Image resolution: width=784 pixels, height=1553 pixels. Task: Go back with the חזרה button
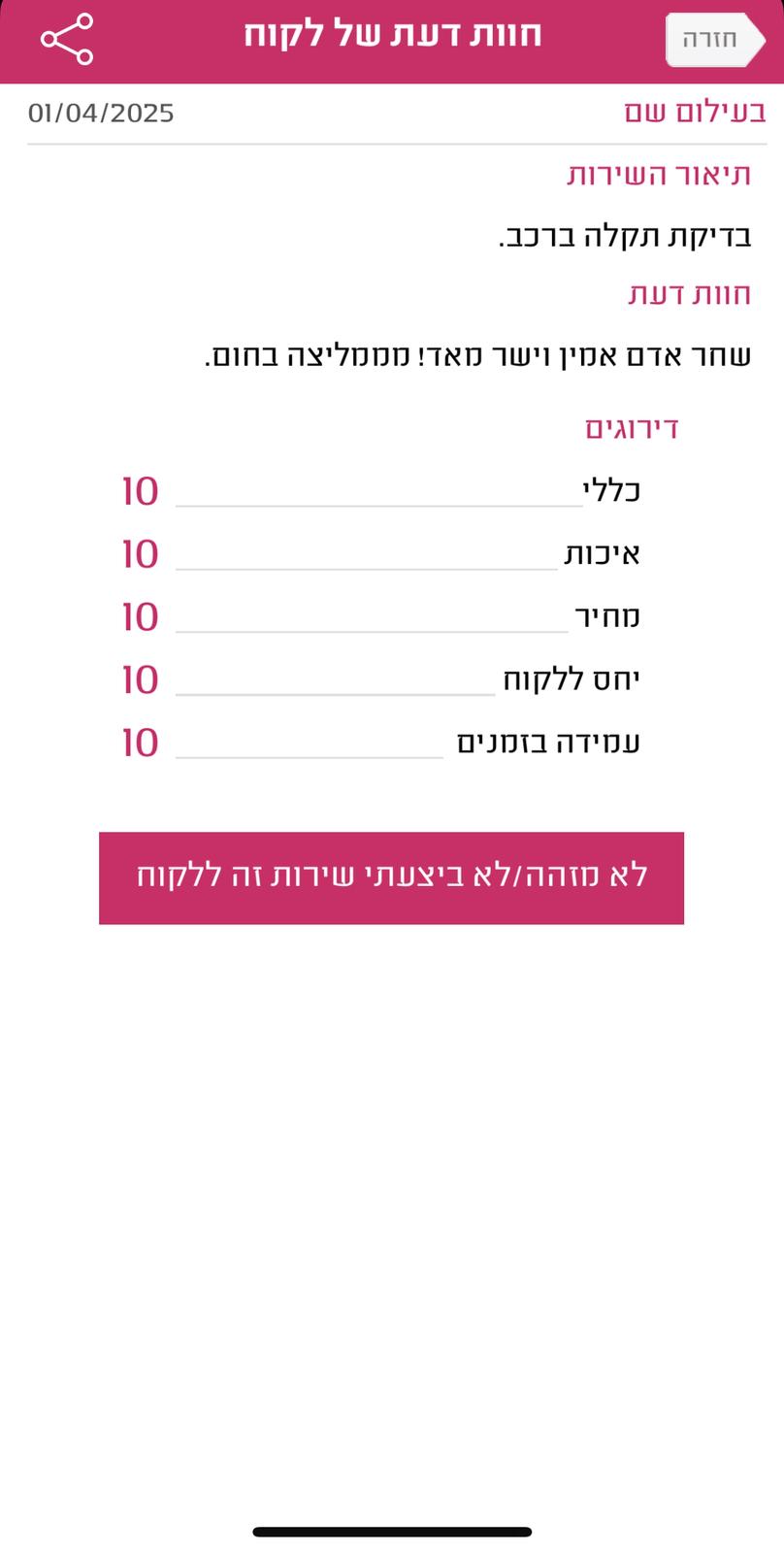click(714, 40)
